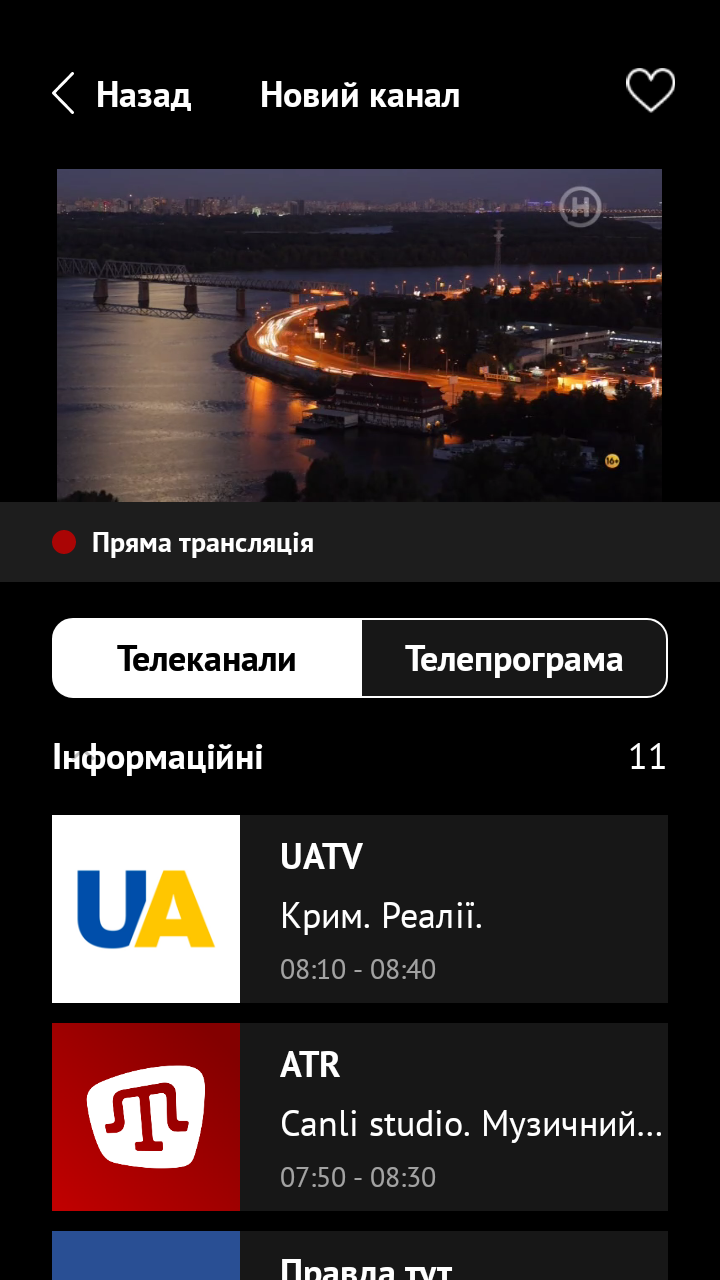Click the Новий канал title
The height and width of the screenshot is (1280, 720).
(359, 94)
